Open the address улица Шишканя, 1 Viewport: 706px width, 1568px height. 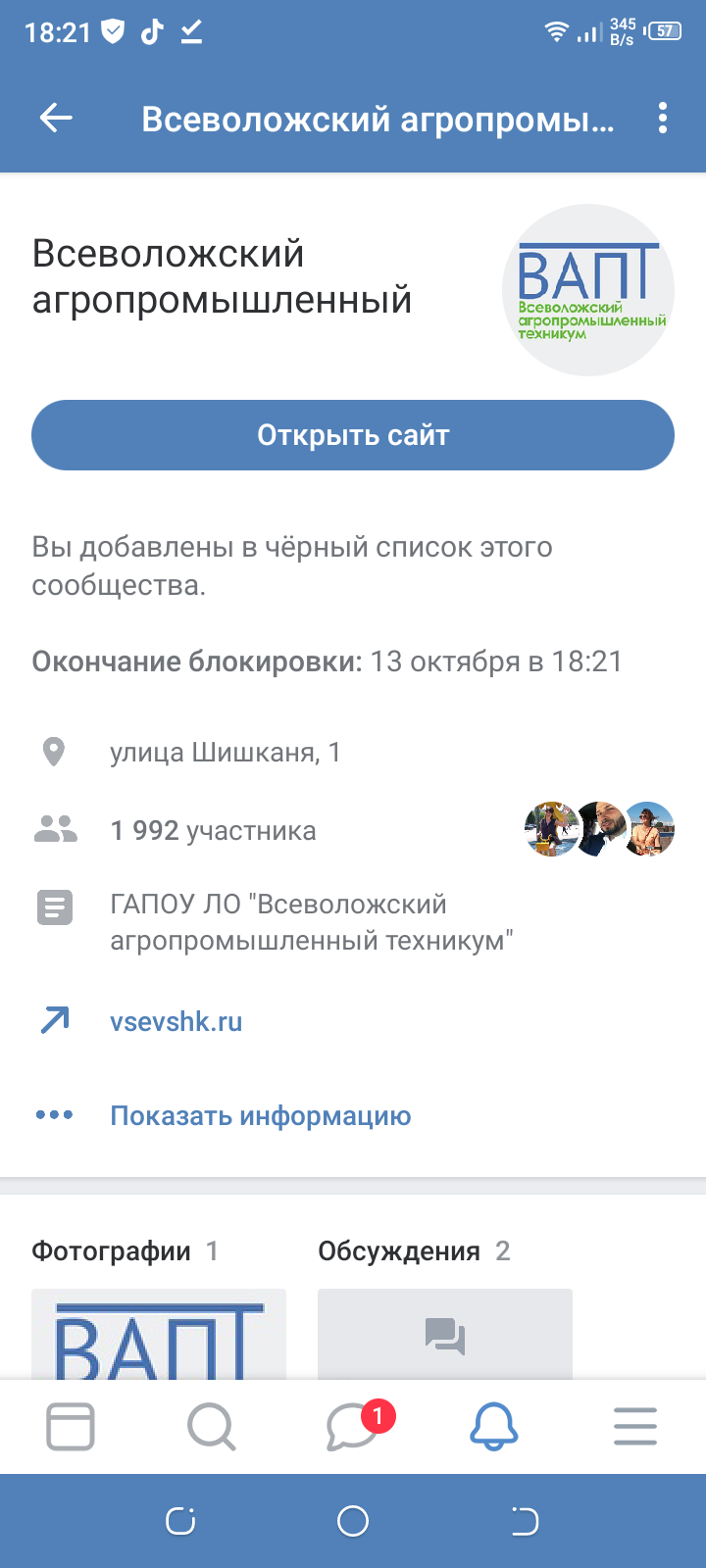pos(225,753)
